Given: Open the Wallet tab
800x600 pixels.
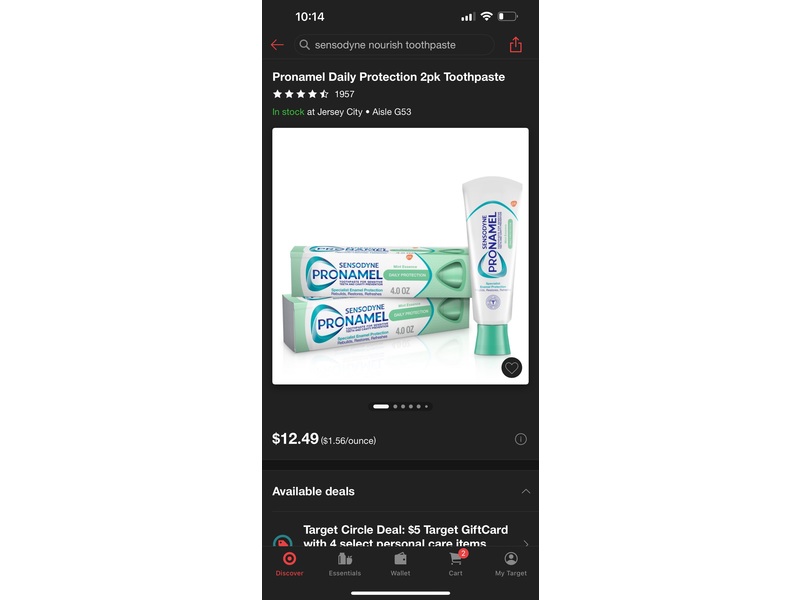Looking at the screenshot, I should 400,564.
